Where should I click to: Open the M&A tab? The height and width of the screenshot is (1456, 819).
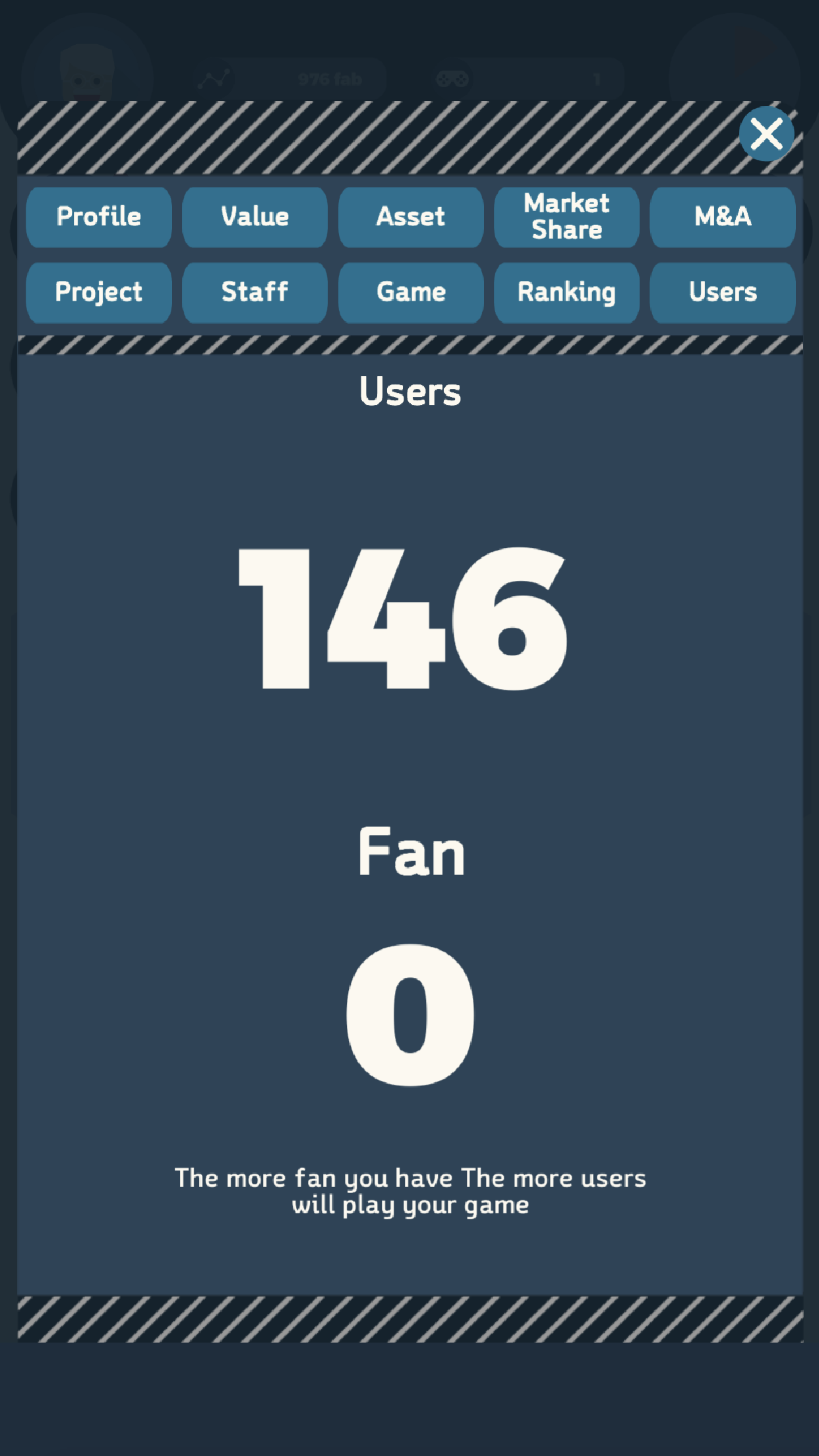coord(722,217)
